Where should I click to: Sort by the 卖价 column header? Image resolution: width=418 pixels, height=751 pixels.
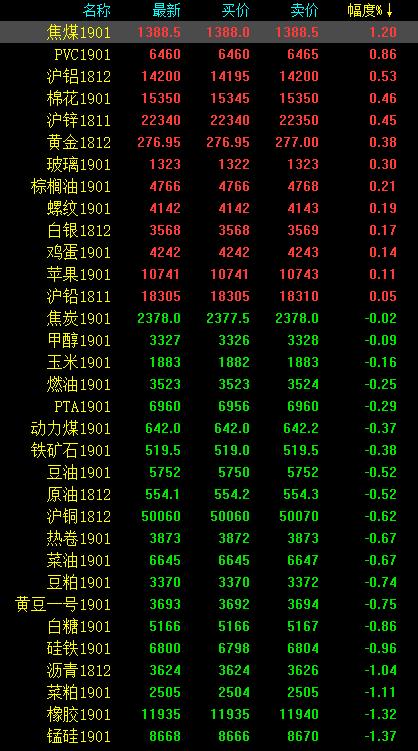(304, 10)
